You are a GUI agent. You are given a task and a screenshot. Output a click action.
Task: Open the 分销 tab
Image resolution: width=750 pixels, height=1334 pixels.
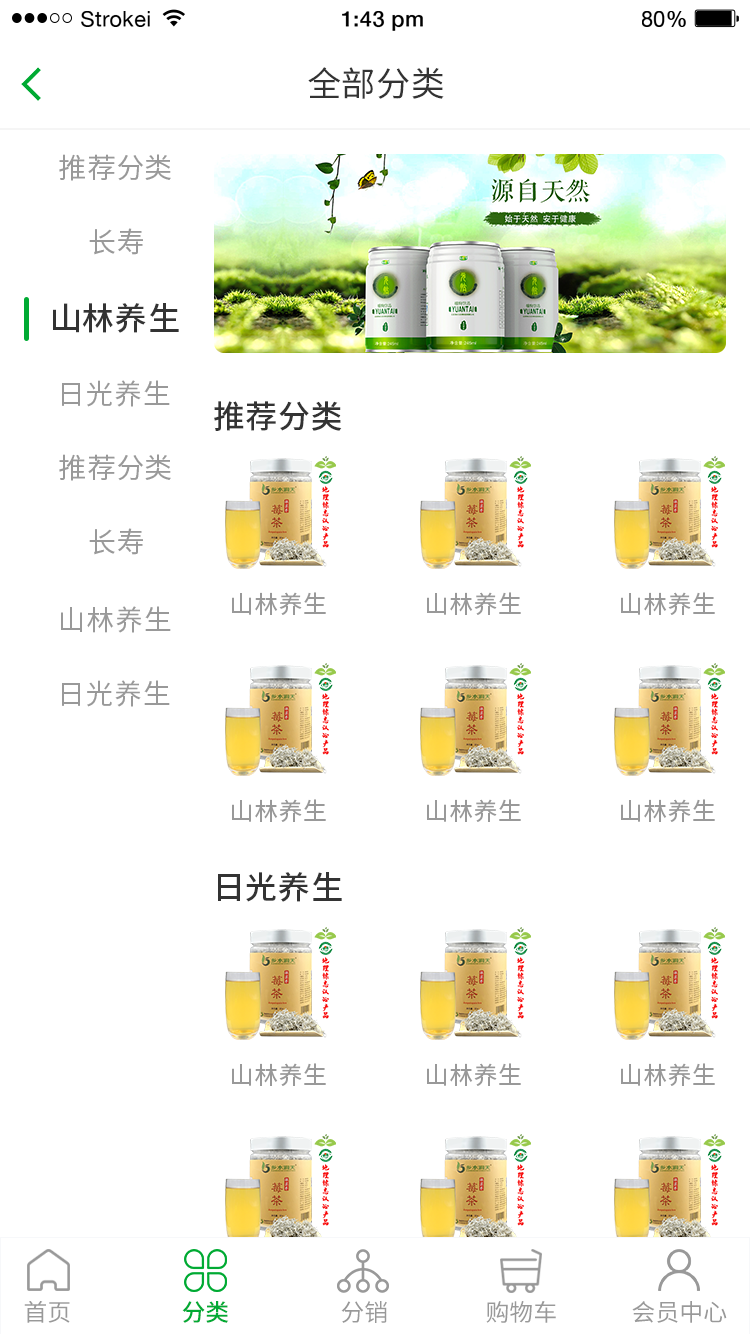[363, 1286]
